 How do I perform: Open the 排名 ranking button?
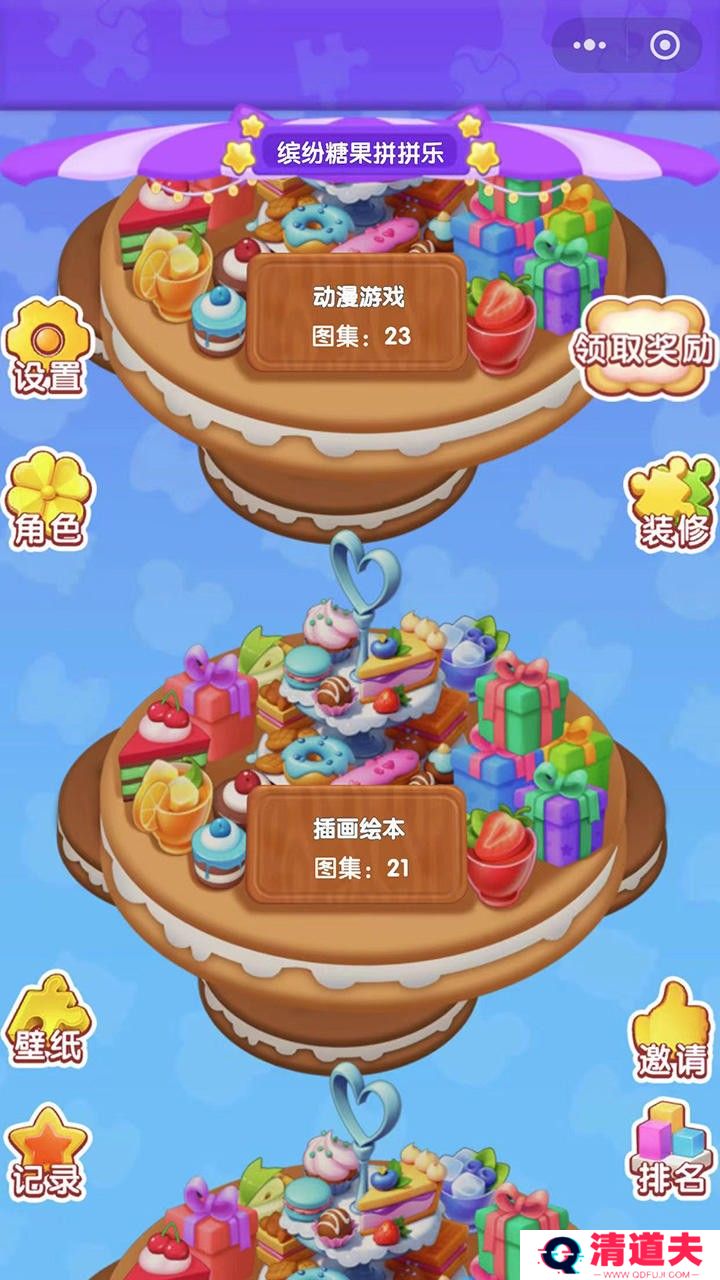tap(673, 1150)
